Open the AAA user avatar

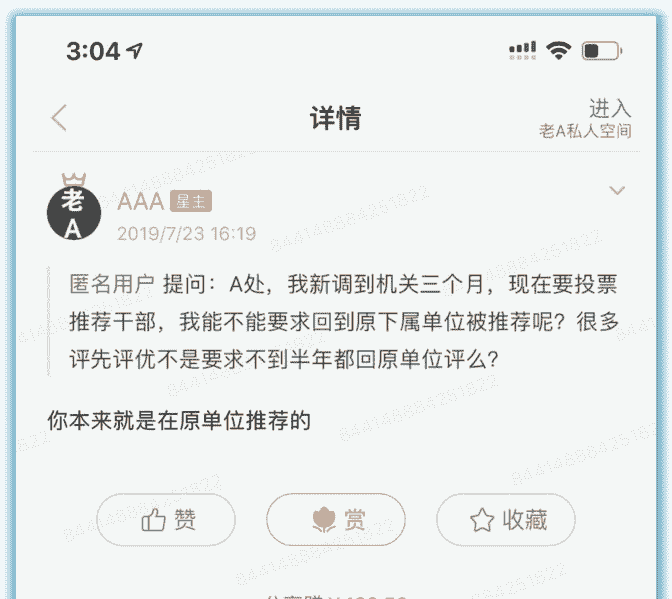pos(74,210)
